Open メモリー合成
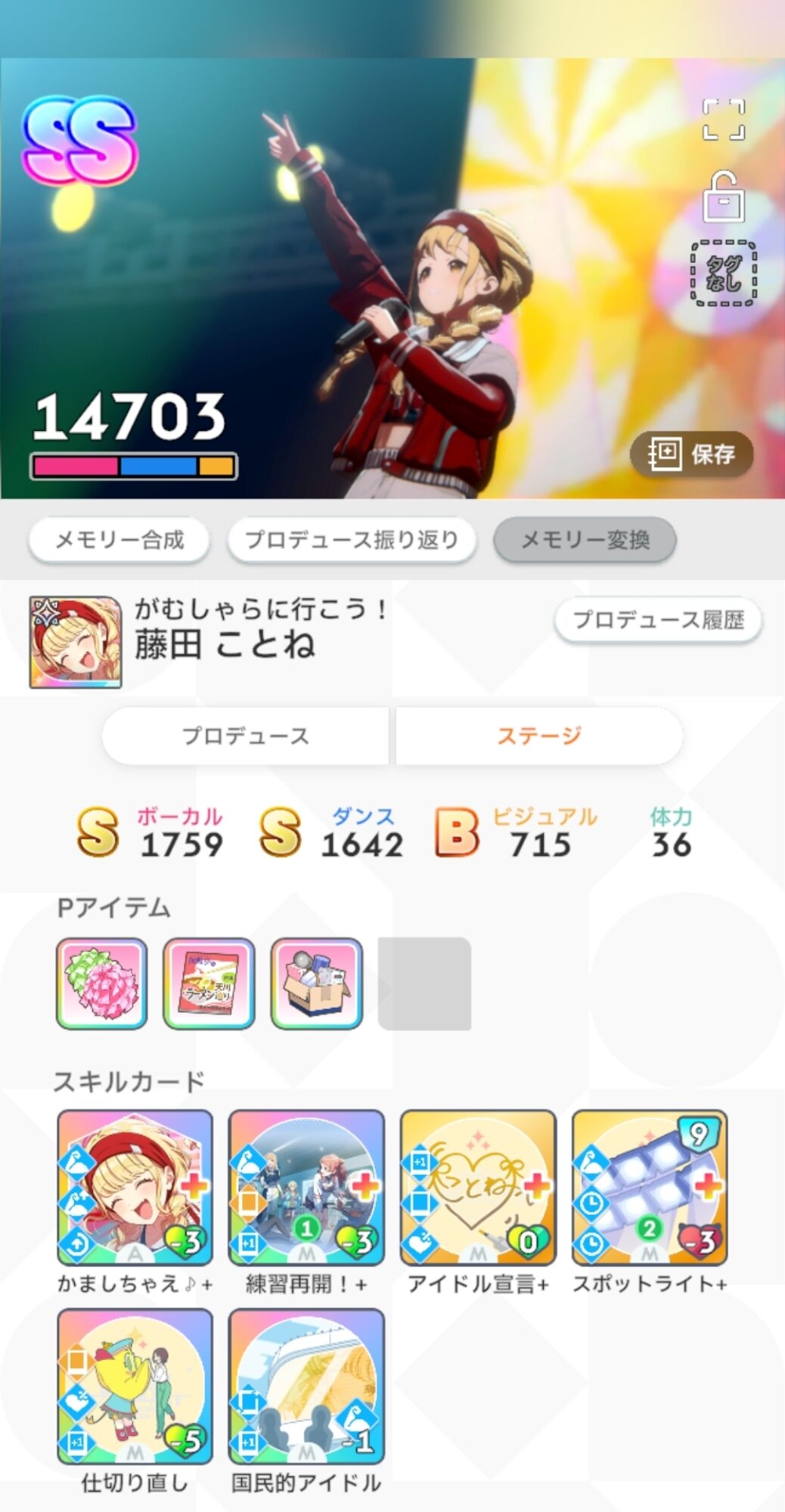 point(119,540)
